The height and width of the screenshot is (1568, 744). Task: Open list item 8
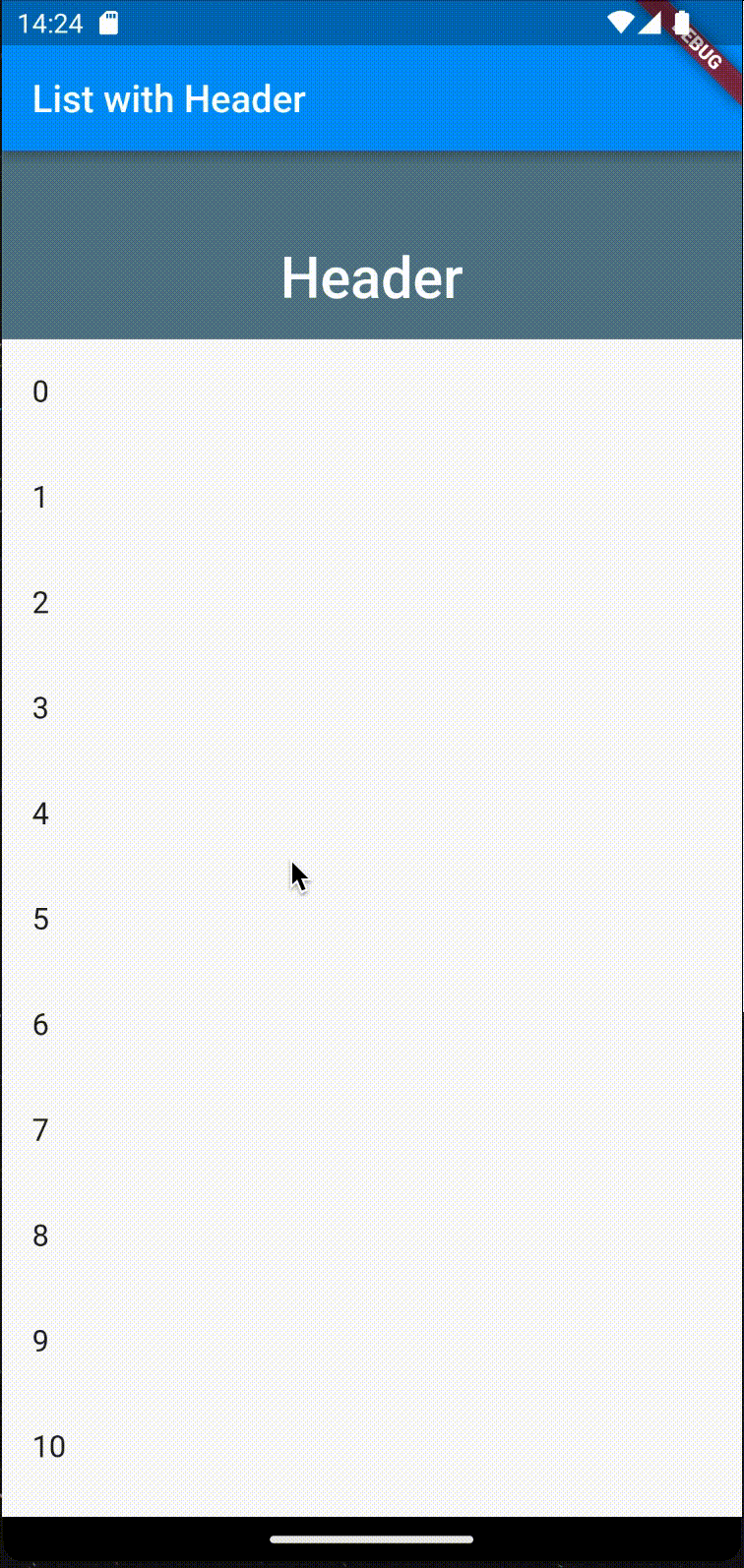tap(372, 1235)
